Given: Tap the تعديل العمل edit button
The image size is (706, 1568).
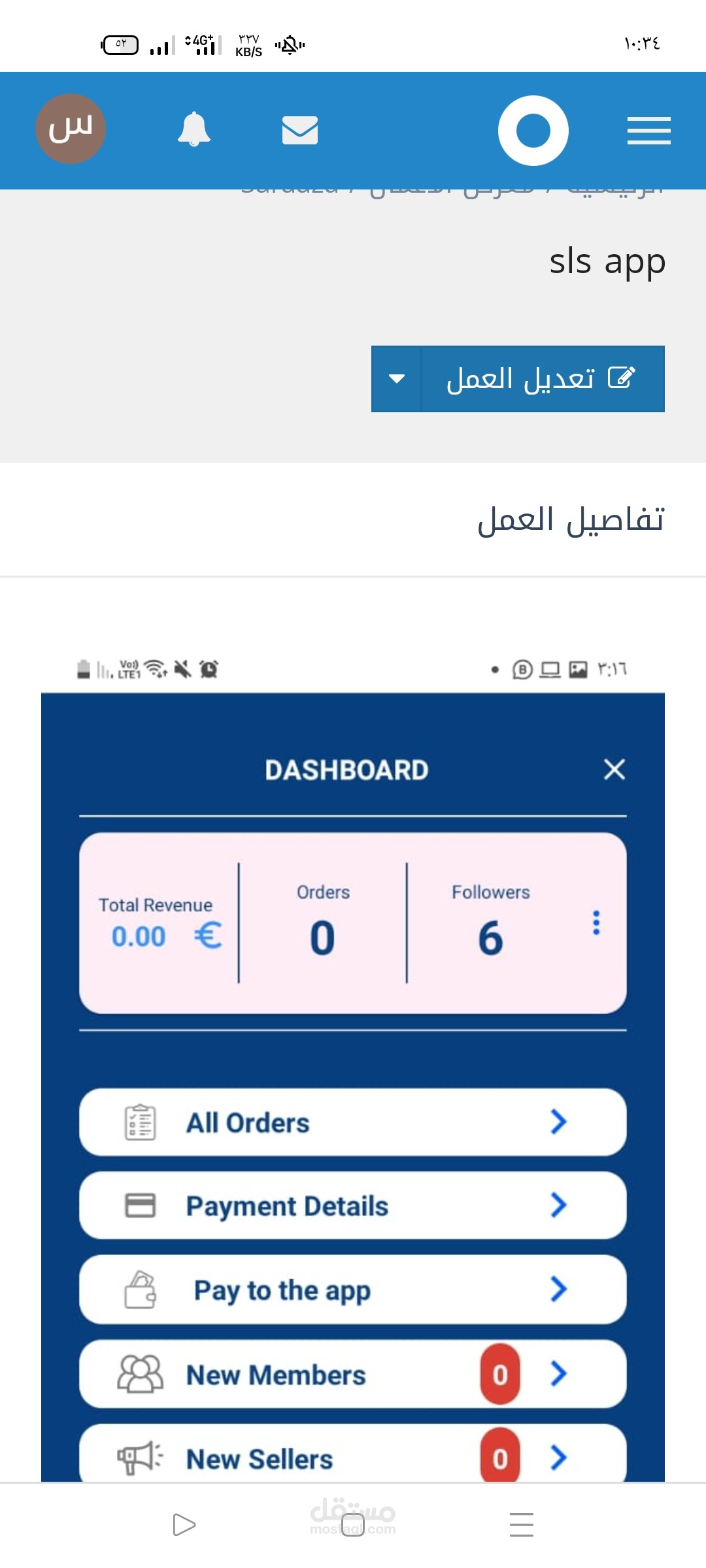Looking at the screenshot, I should click(543, 379).
